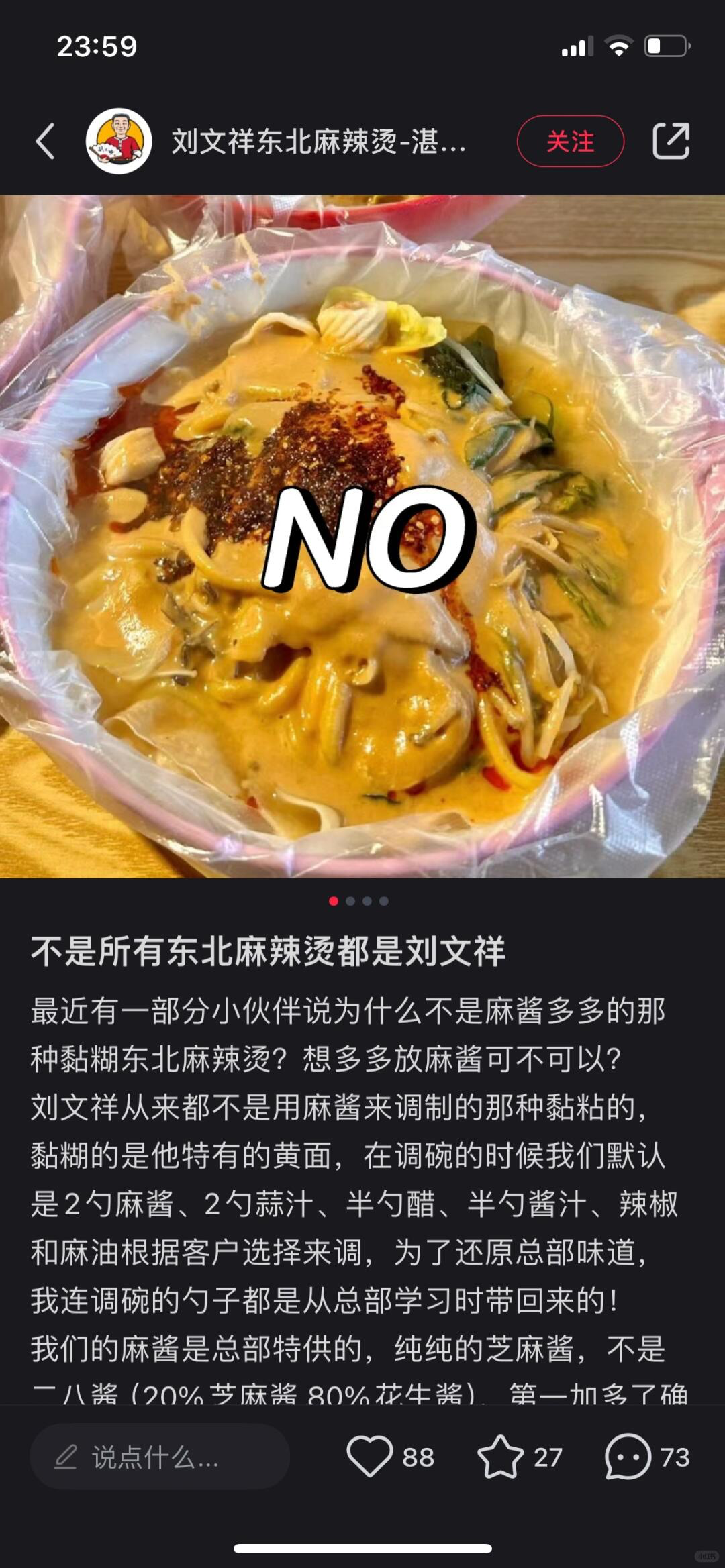Go back using the top-left arrow
This screenshot has height=1568, width=725.
[x=46, y=142]
